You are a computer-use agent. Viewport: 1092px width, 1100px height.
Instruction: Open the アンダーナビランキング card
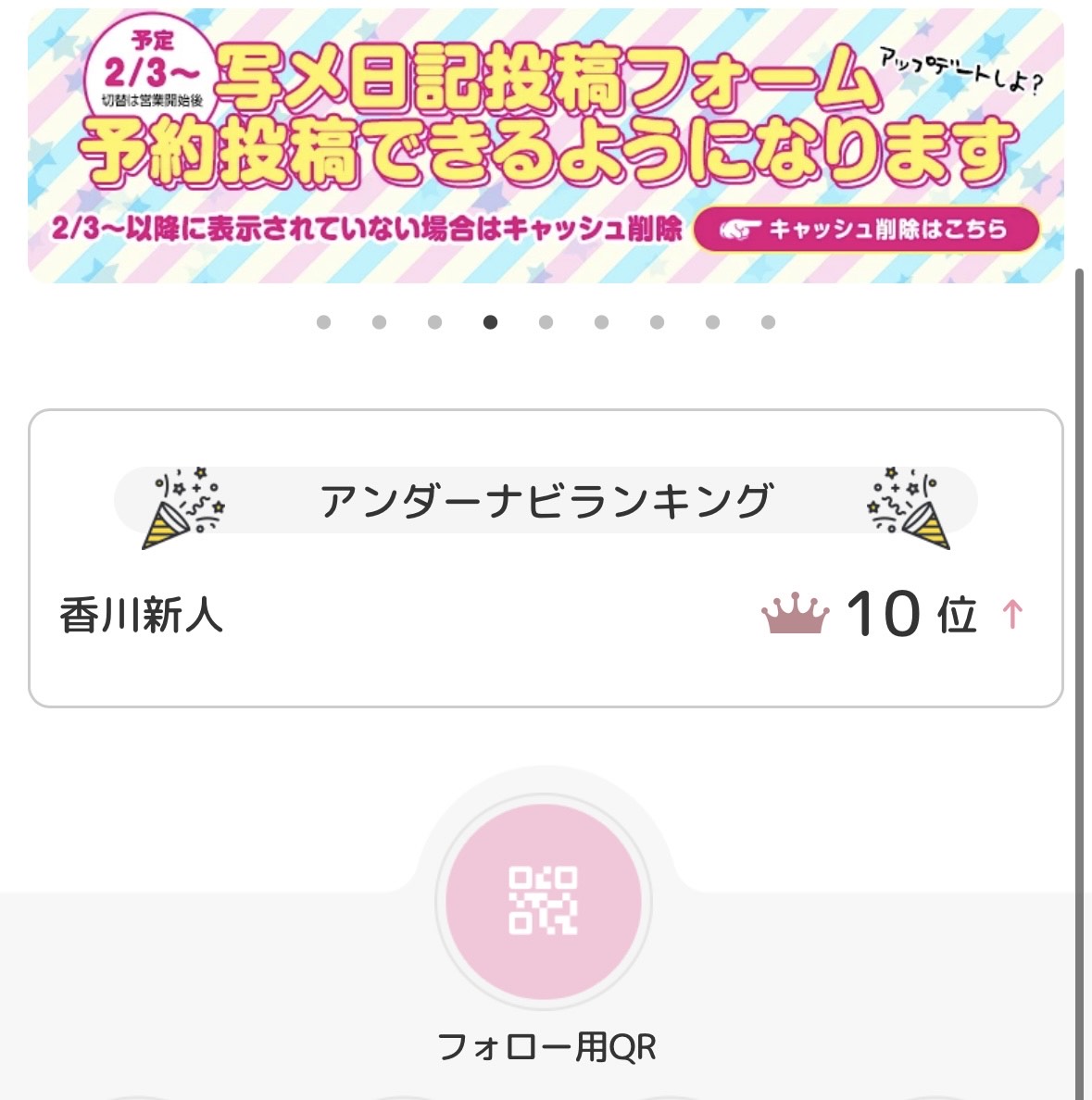click(x=545, y=558)
